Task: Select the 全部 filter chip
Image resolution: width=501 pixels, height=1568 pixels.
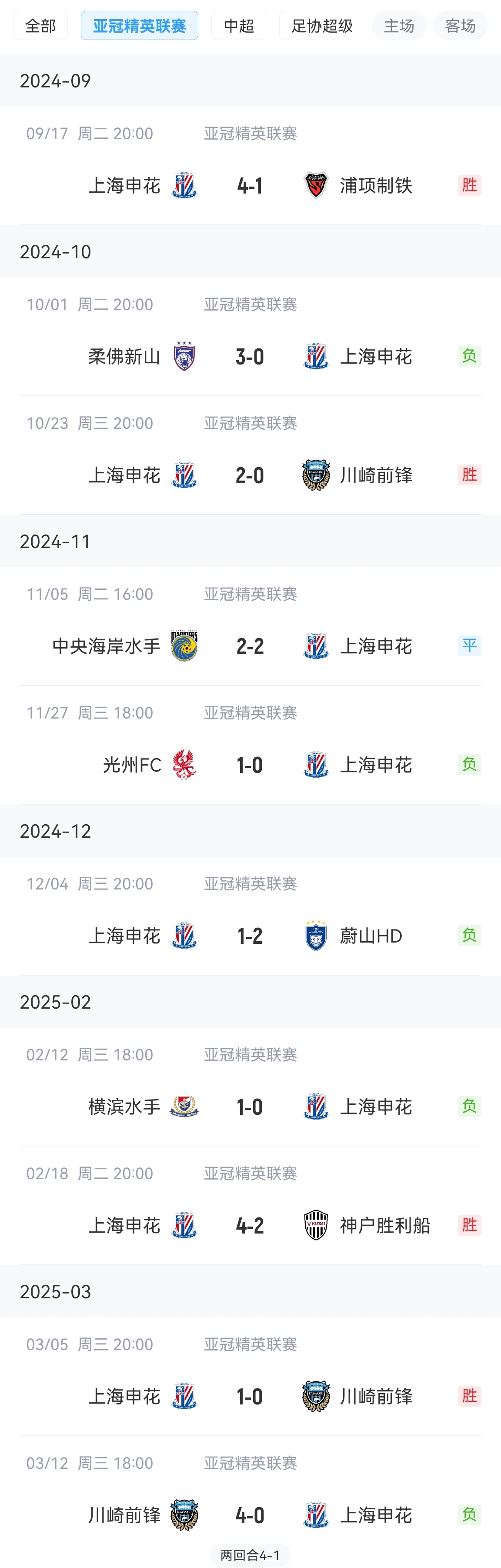Action: 40,26
